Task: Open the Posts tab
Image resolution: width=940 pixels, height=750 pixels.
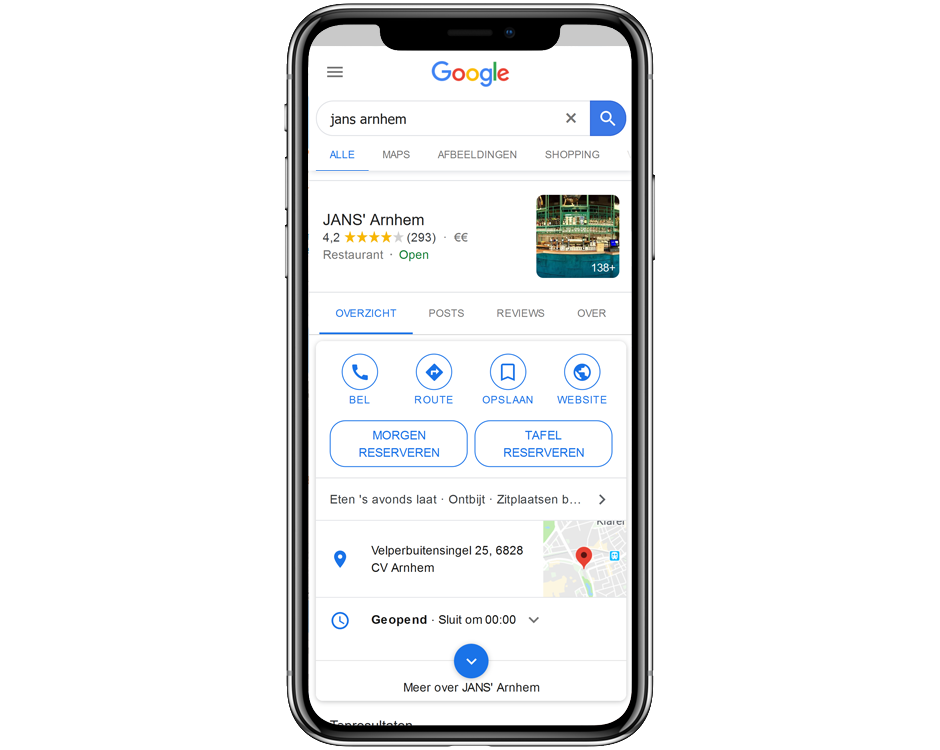Action: pyautogui.click(x=446, y=313)
